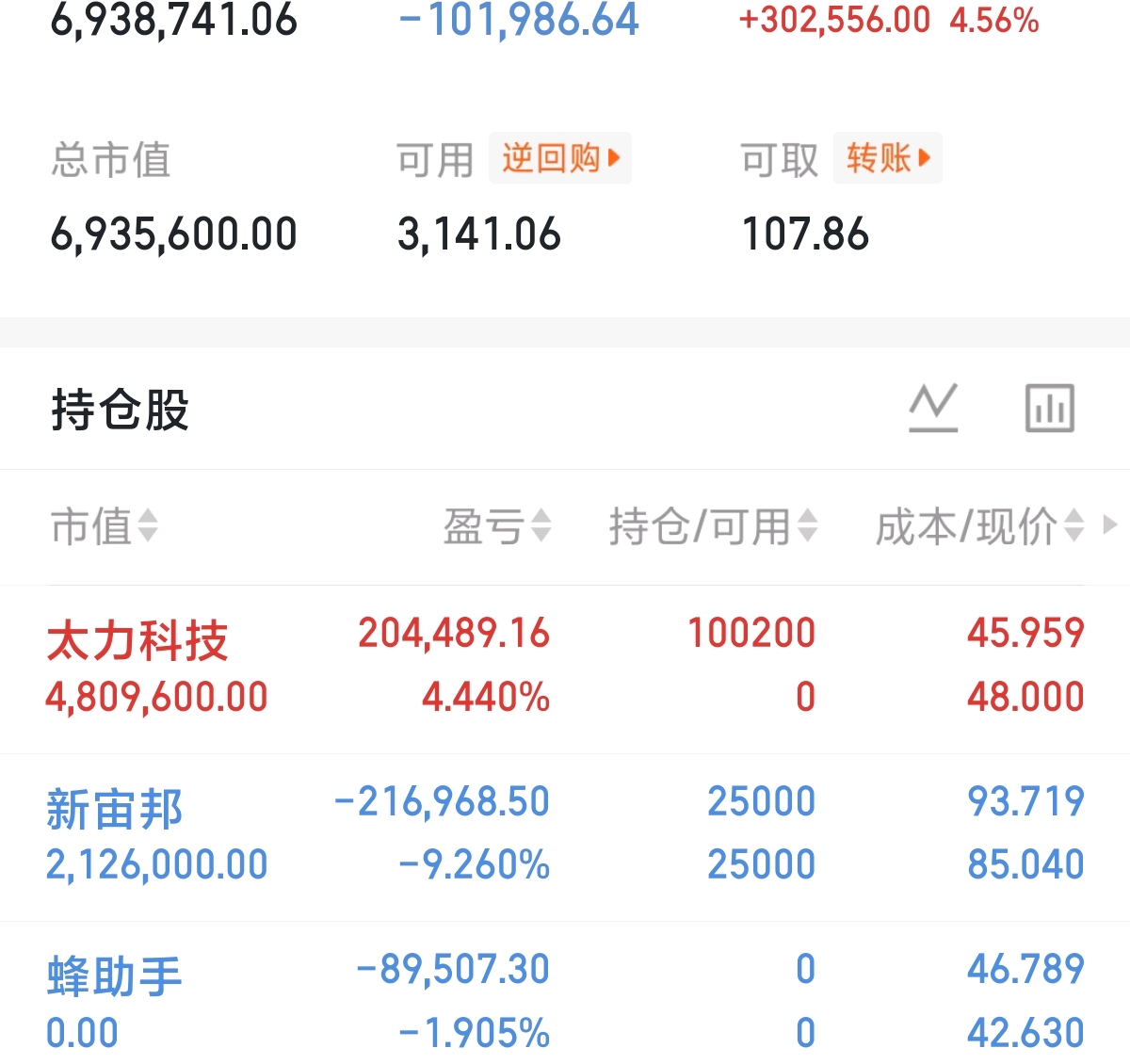
Task: Sort holdings by 市值
Action: [x=105, y=525]
